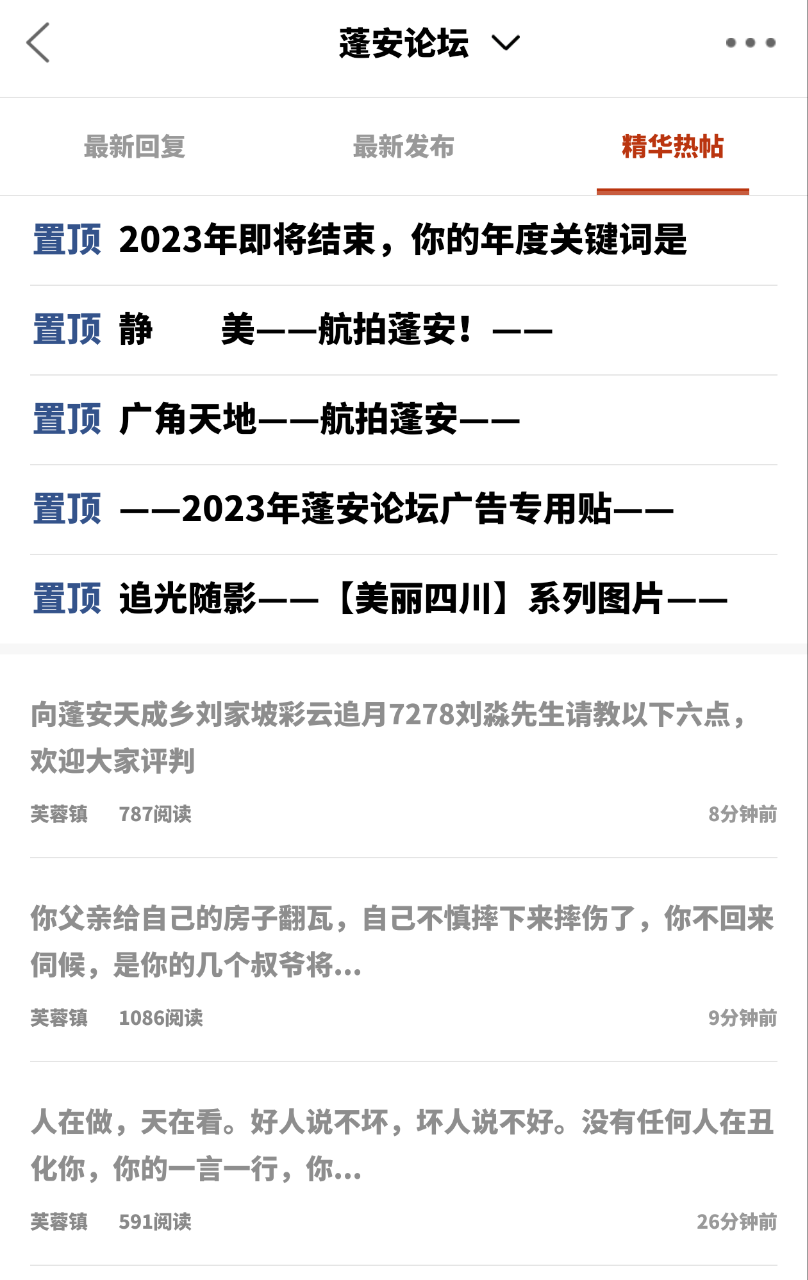The height and width of the screenshot is (1280, 808).
Task: Open the three-dot overflow menu
Action: click(750, 43)
